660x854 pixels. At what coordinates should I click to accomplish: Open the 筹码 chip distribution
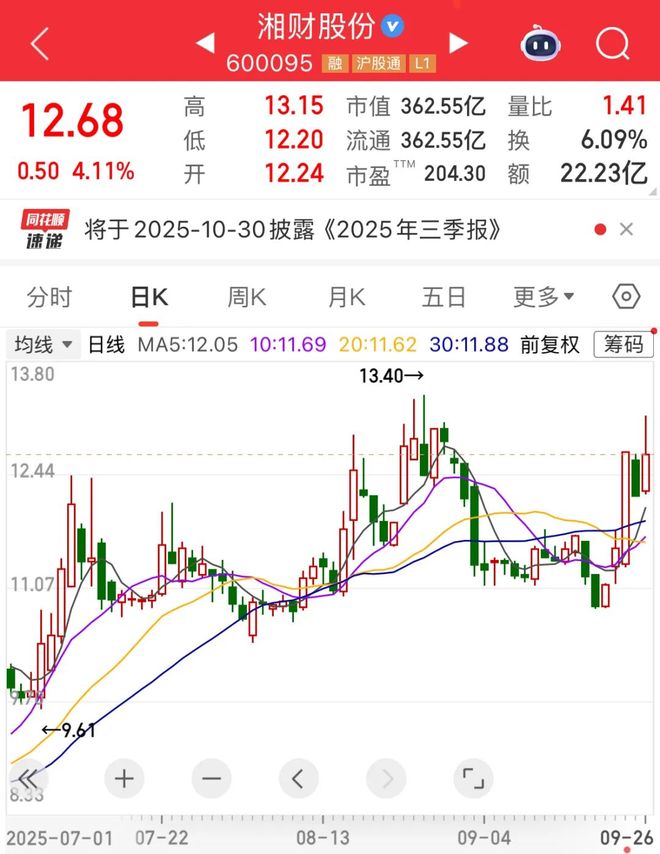[x=621, y=345]
